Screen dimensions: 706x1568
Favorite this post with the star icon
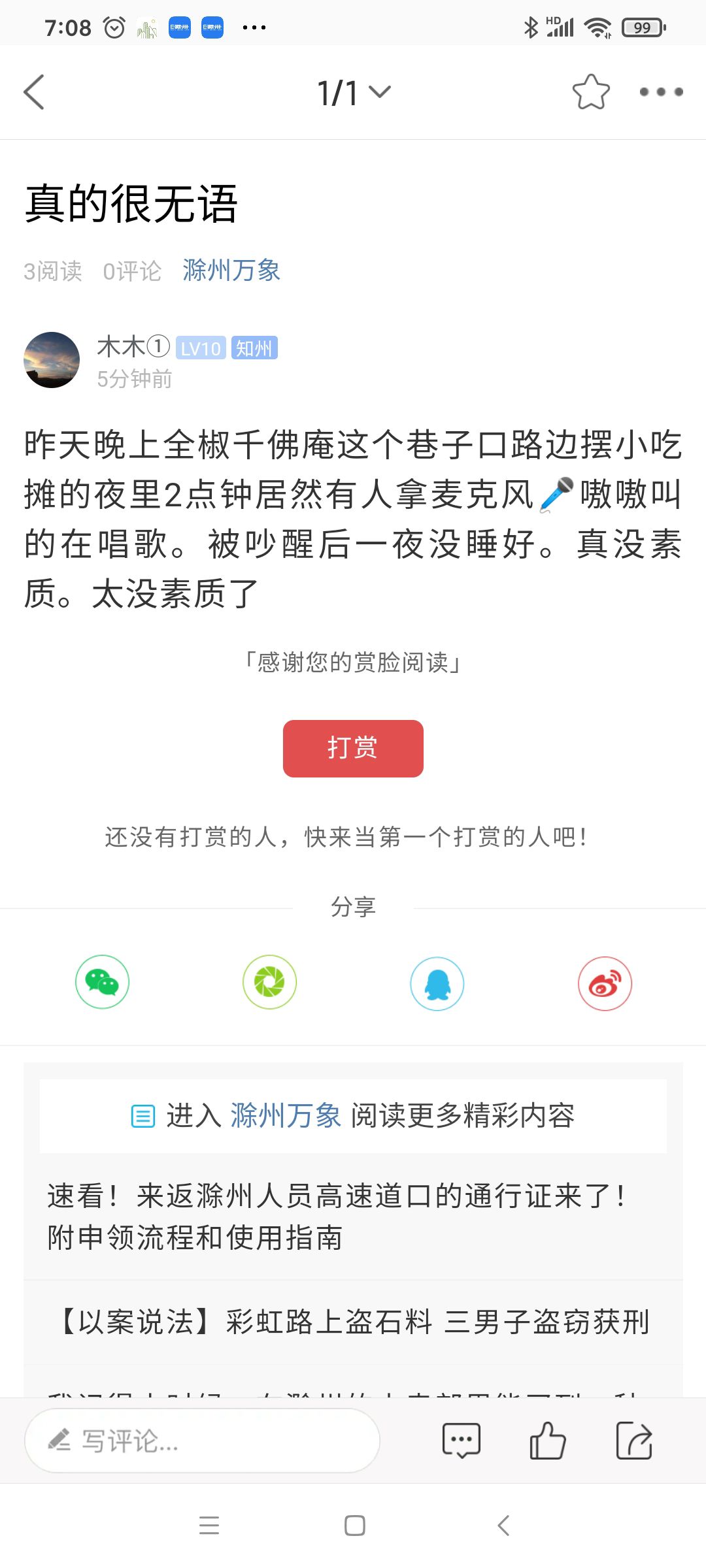590,92
